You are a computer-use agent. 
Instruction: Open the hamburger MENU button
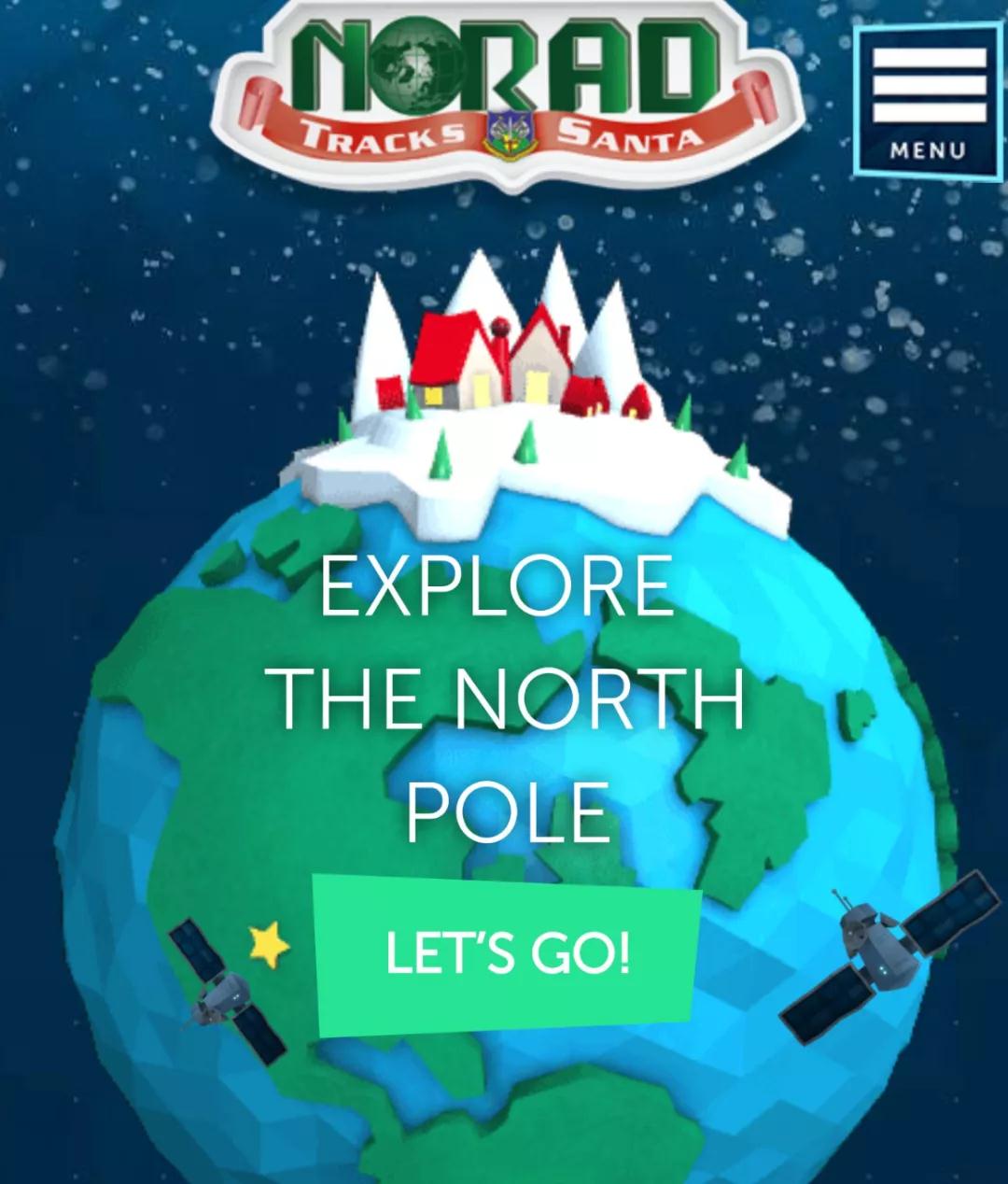pos(928,101)
